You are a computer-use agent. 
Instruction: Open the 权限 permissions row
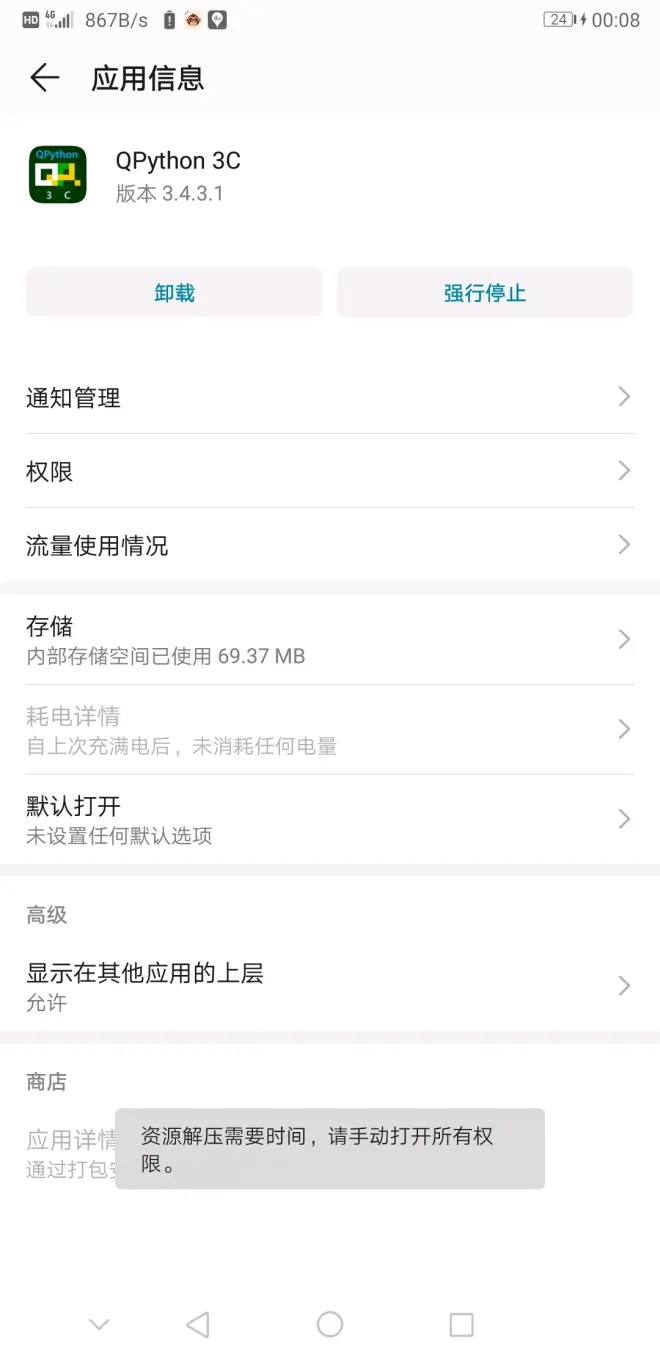(330, 471)
